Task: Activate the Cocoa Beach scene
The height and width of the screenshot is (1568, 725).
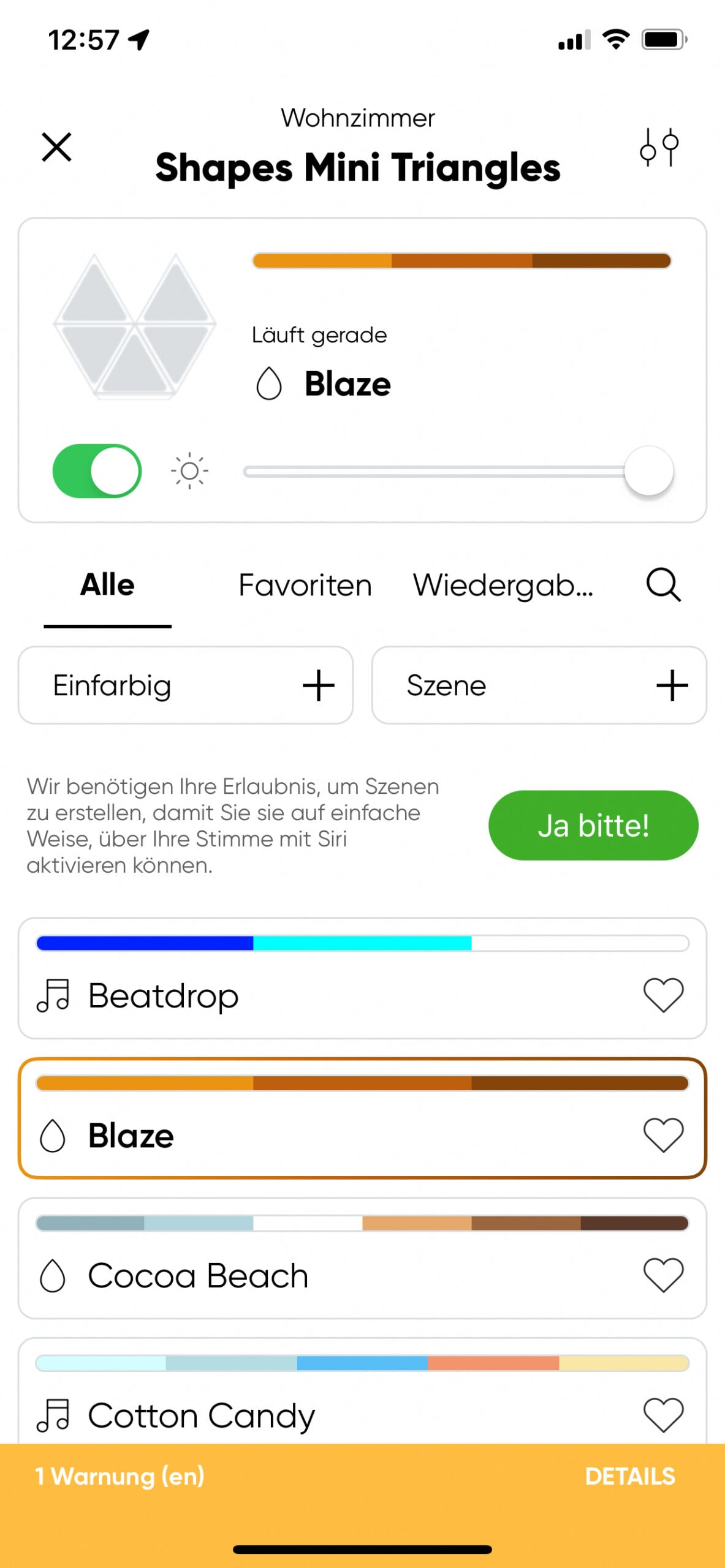Action: pyautogui.click(x=306, y=1276)
